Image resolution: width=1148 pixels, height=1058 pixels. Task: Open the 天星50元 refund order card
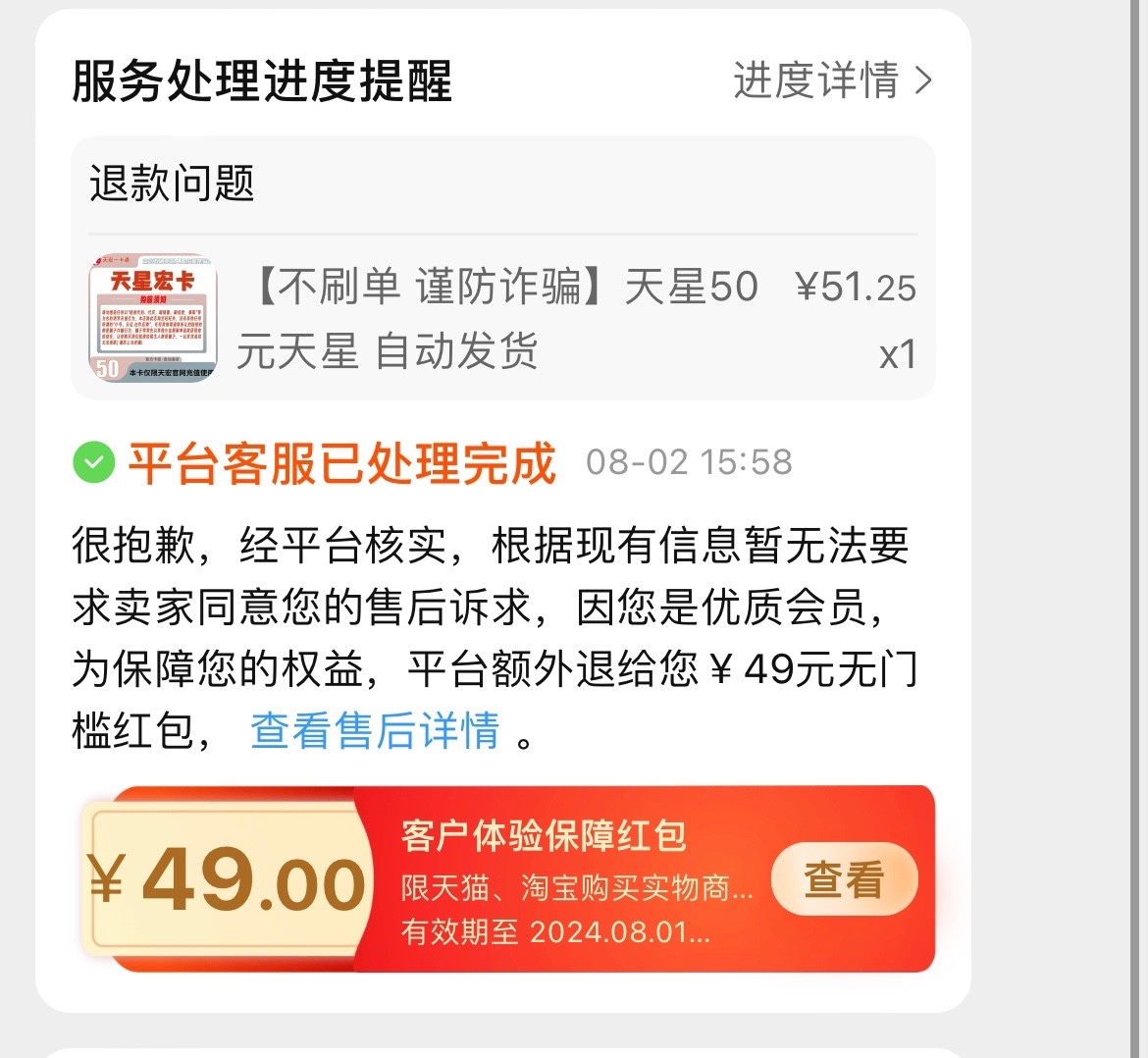click(x=502, y=318)
